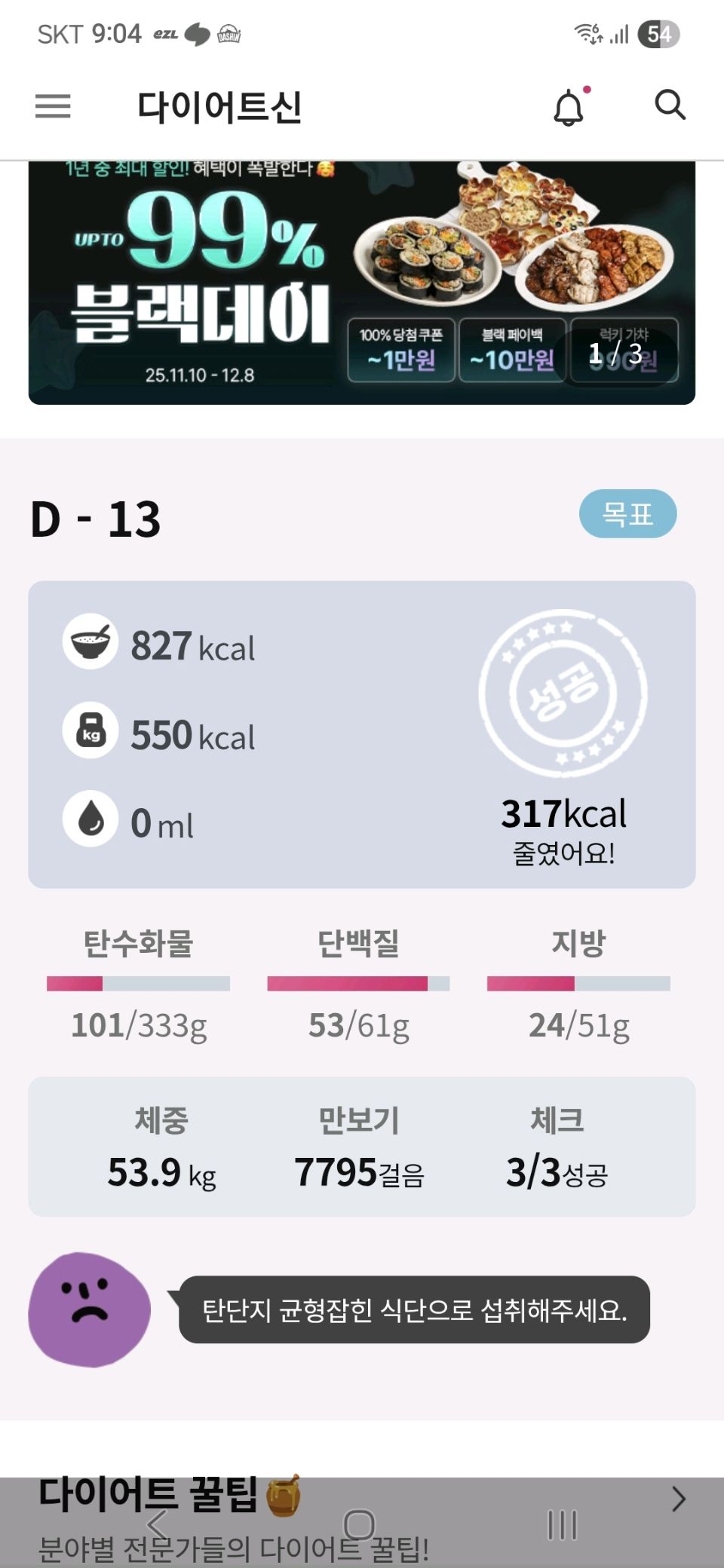Open the 체중 53.9 kg weight record
Viewport: 724px width, 1568px height.
click(161, 1148)
